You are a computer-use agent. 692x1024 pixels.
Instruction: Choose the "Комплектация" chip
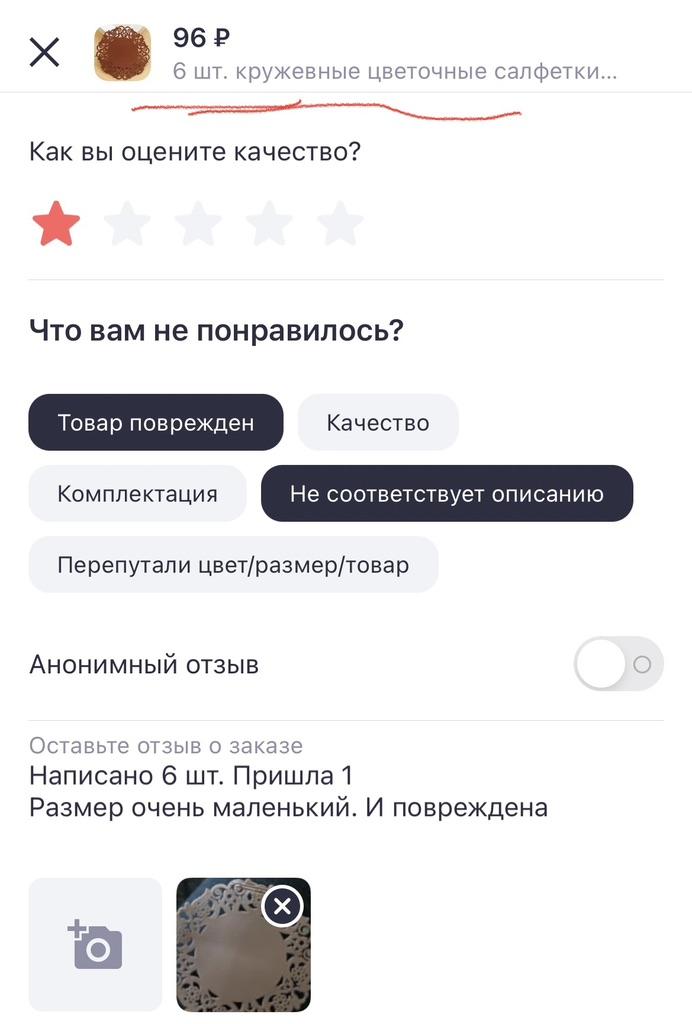tap(137, 493)
